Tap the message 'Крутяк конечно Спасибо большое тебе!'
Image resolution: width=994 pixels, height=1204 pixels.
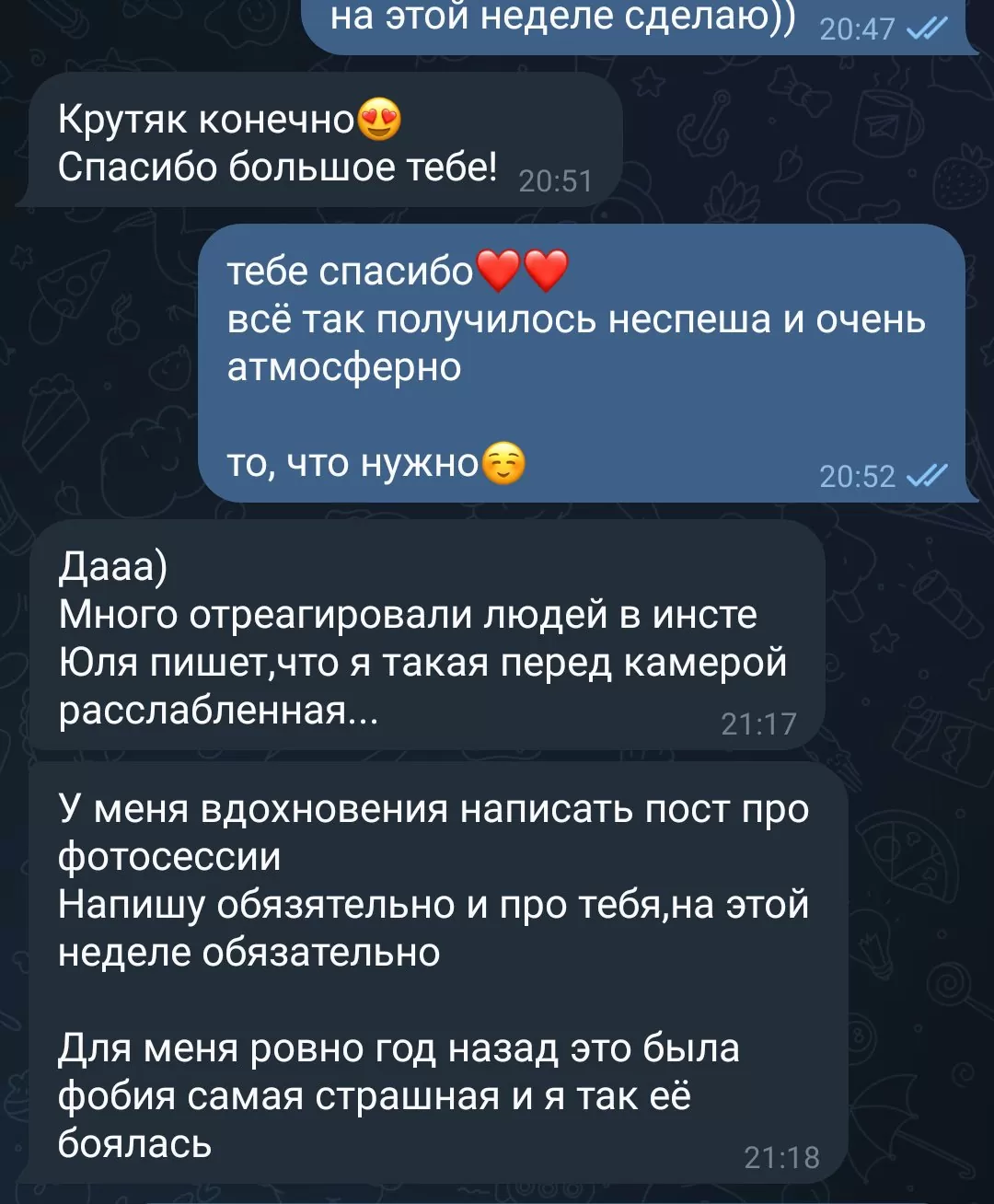[x=322, y=143]
